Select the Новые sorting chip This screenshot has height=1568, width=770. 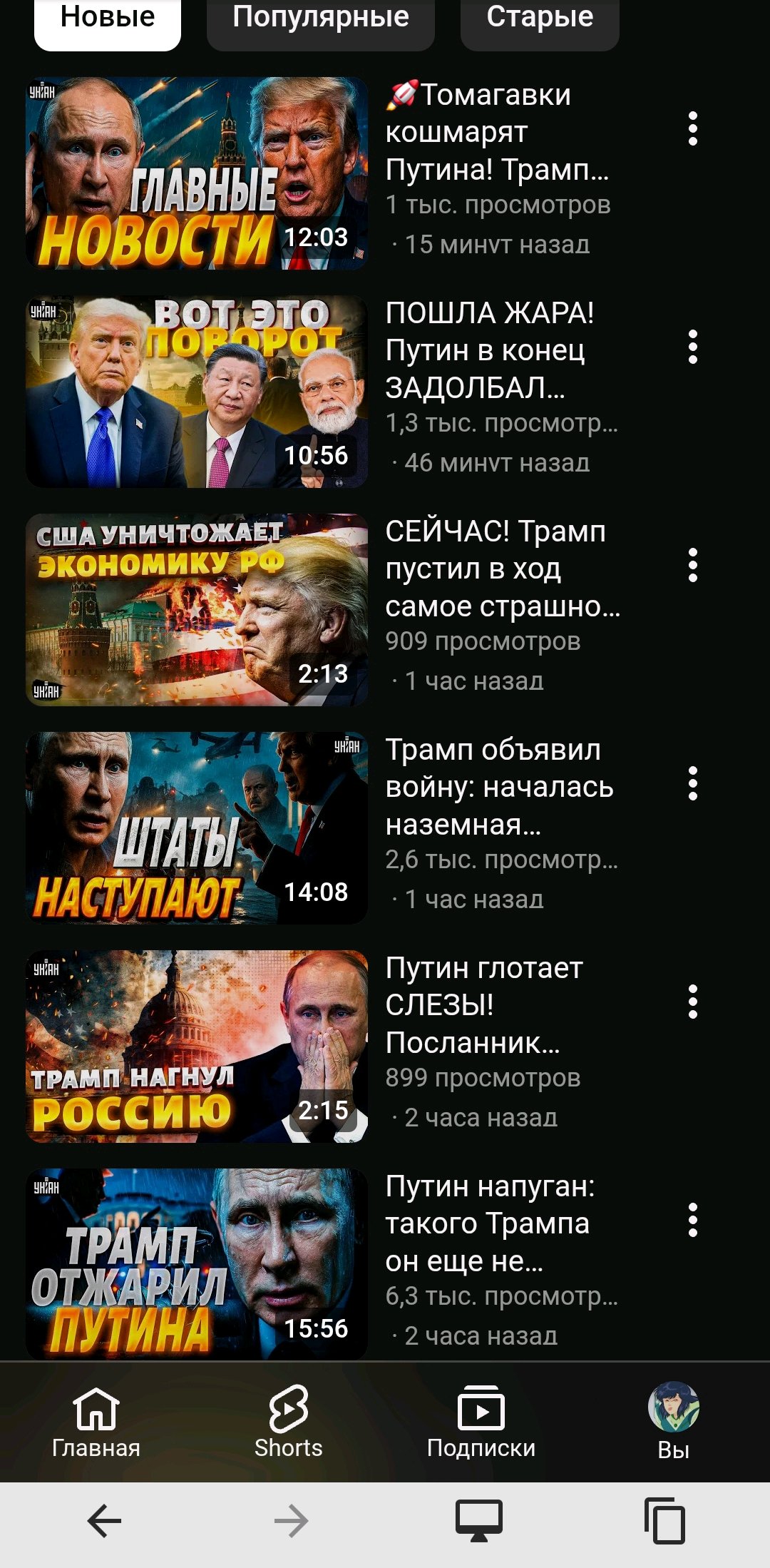108,20
